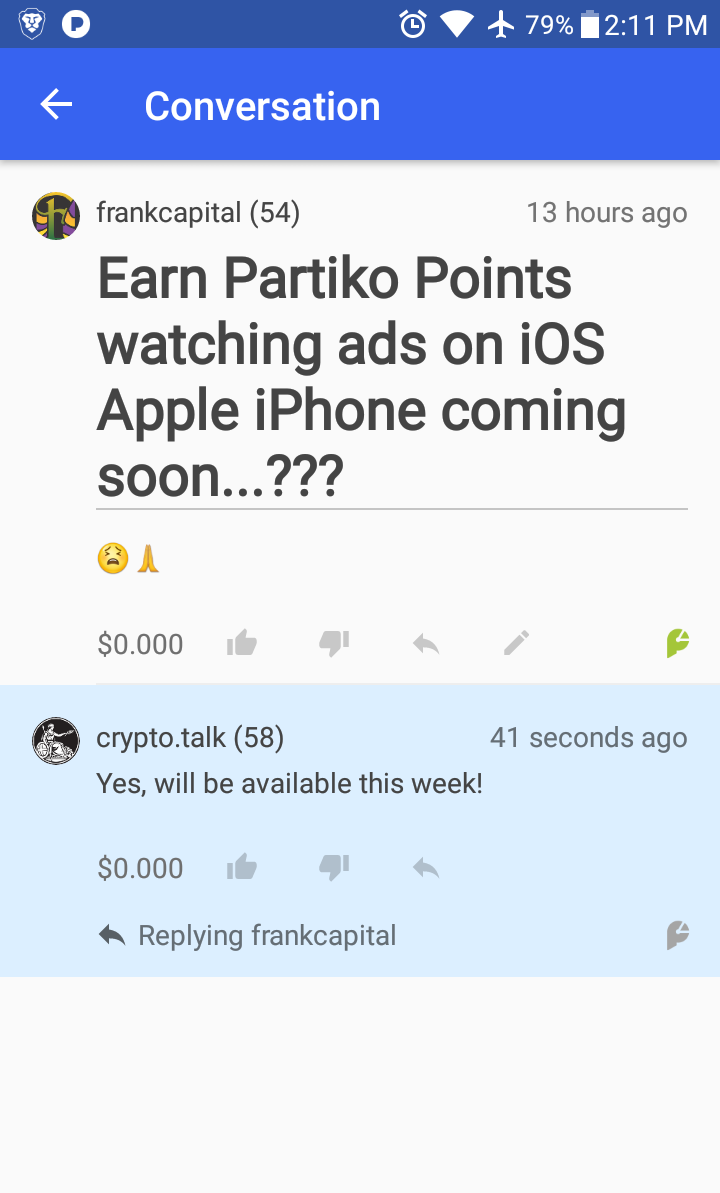720x1193 pixels.
Task: Upvote frankcapital's post with thumbs up
Action: click(241, 644)
